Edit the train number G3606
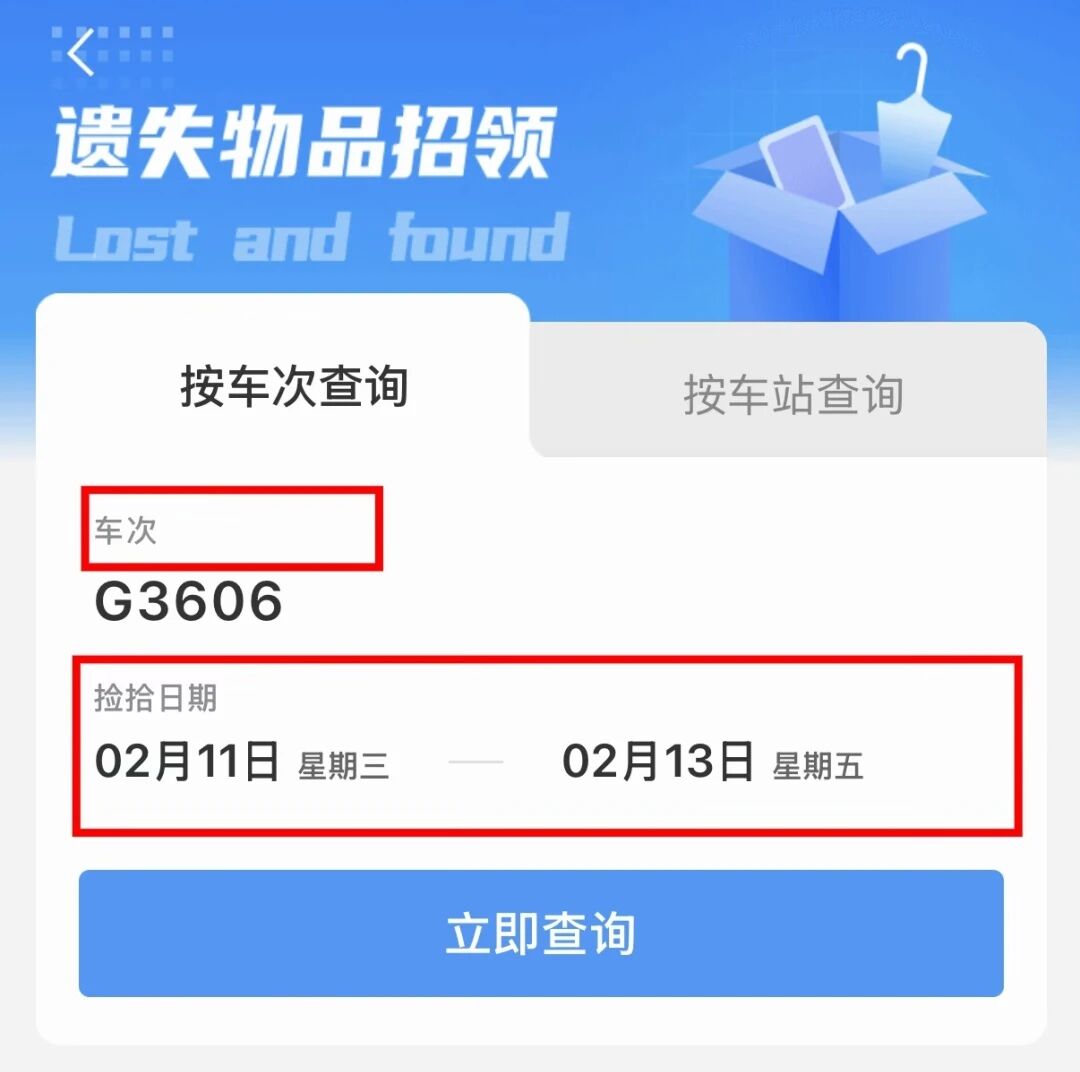Viewport: 1080px width, 1072px height. click(189, 602)
